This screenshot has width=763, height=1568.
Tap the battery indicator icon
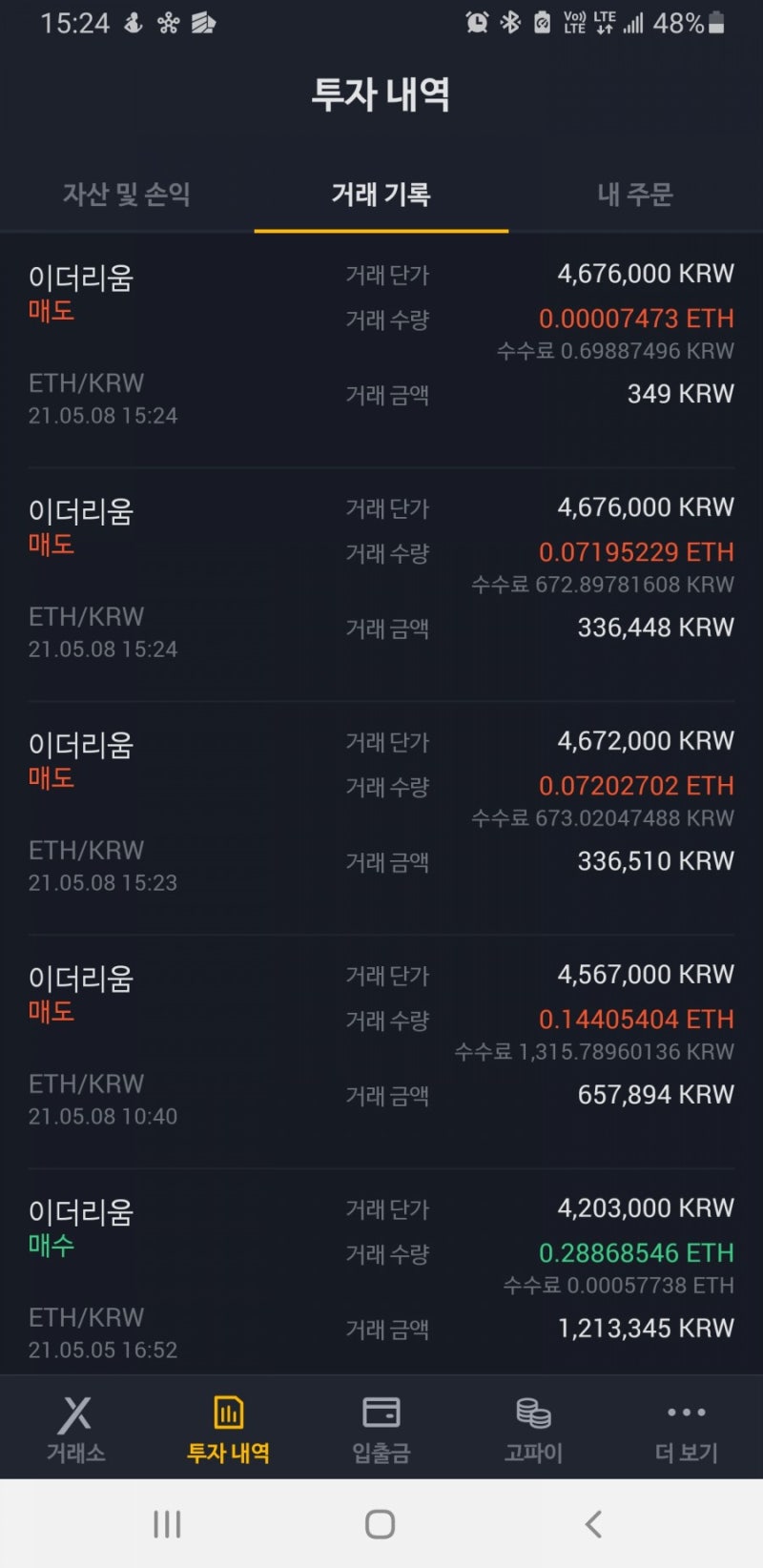(717, 23)
